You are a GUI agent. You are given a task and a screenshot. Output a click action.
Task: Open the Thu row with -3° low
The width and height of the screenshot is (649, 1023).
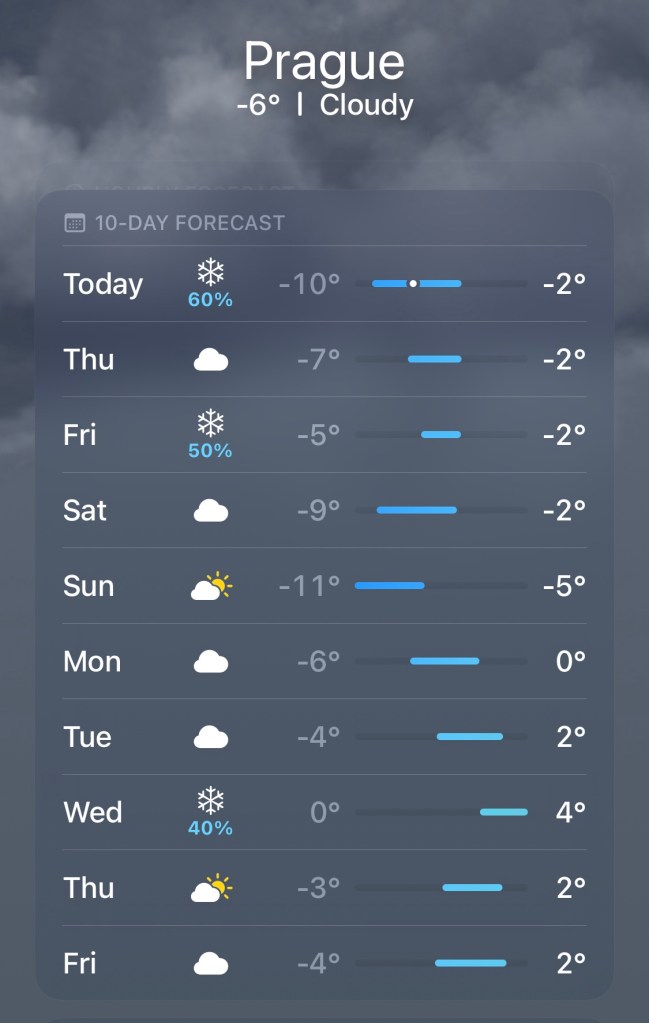(x=324, y=888)
